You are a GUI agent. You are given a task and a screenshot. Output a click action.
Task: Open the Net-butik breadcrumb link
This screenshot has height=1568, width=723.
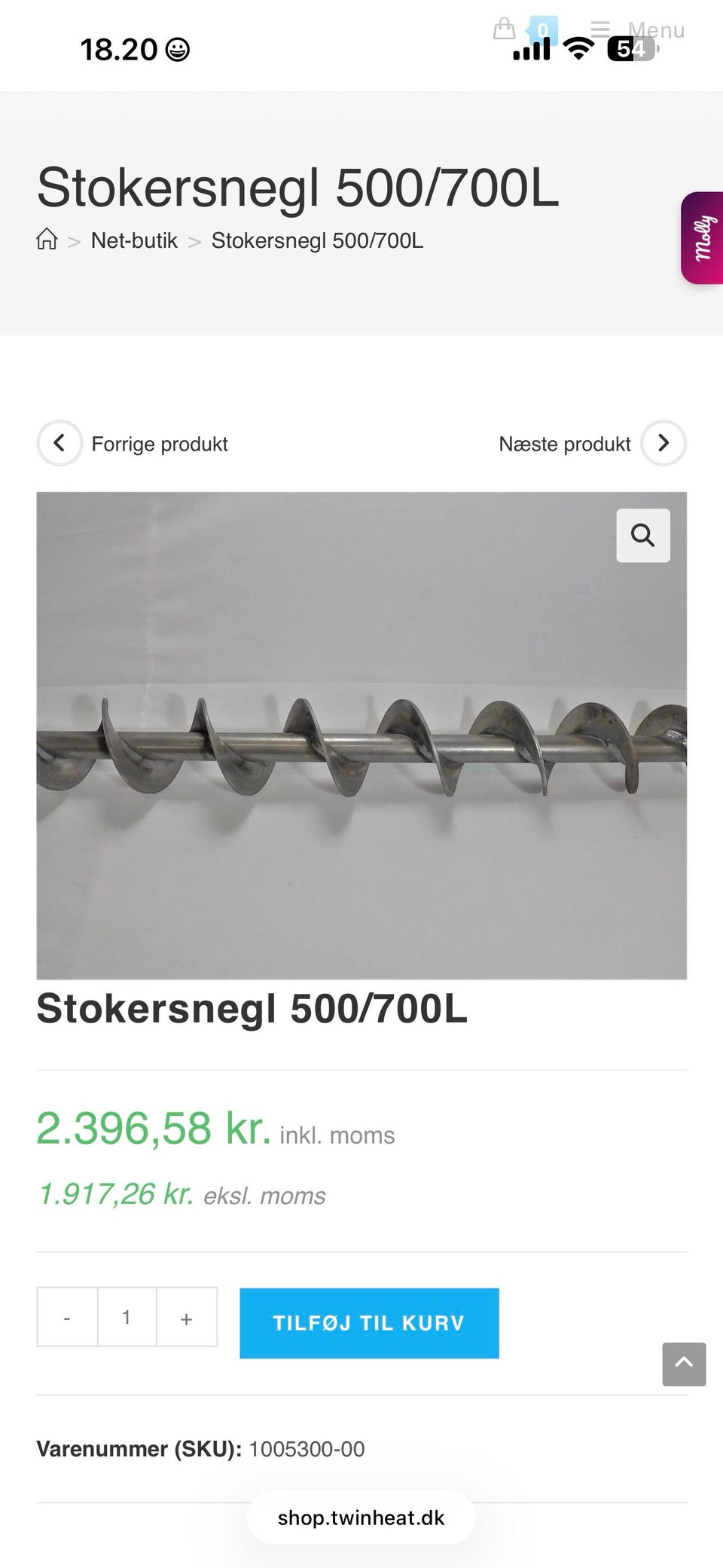134,240
